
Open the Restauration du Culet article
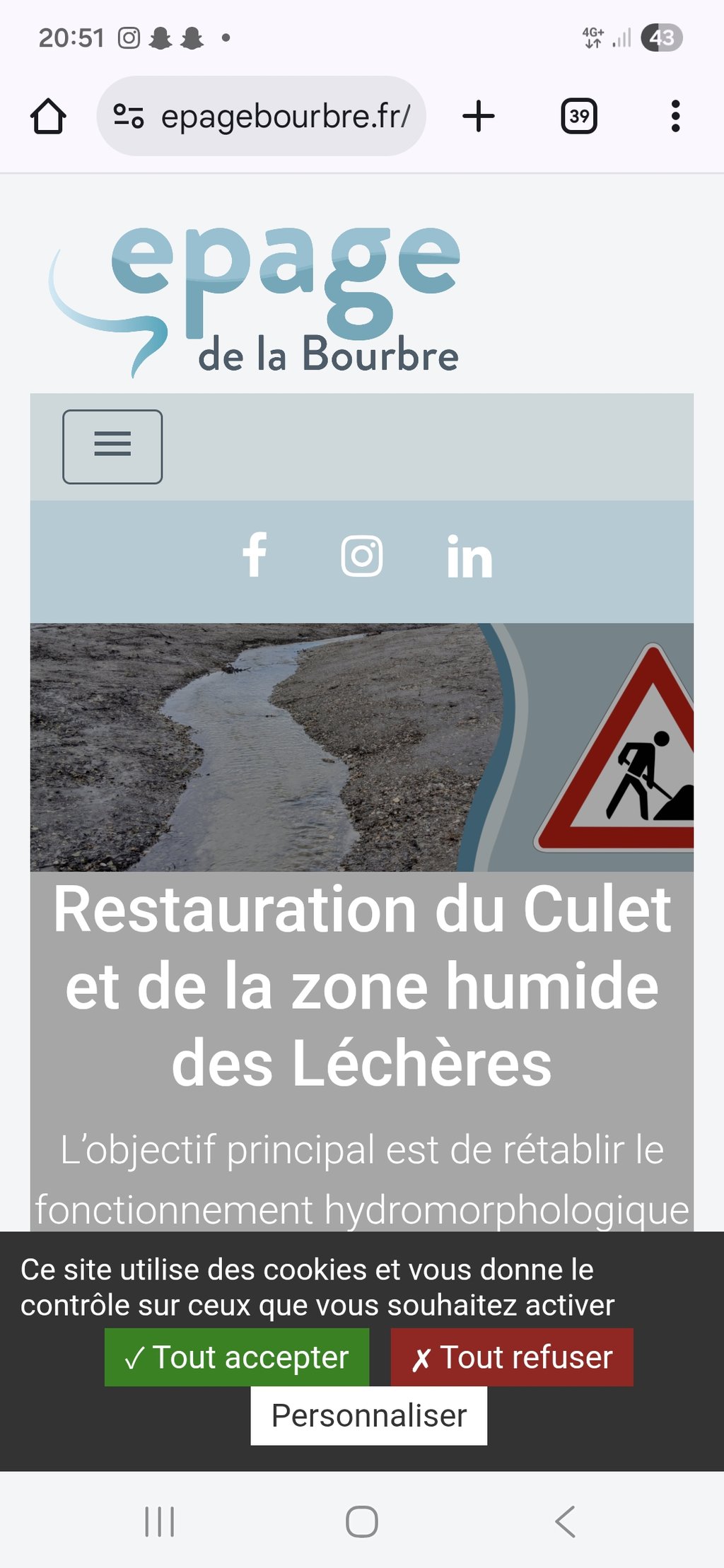362,985
